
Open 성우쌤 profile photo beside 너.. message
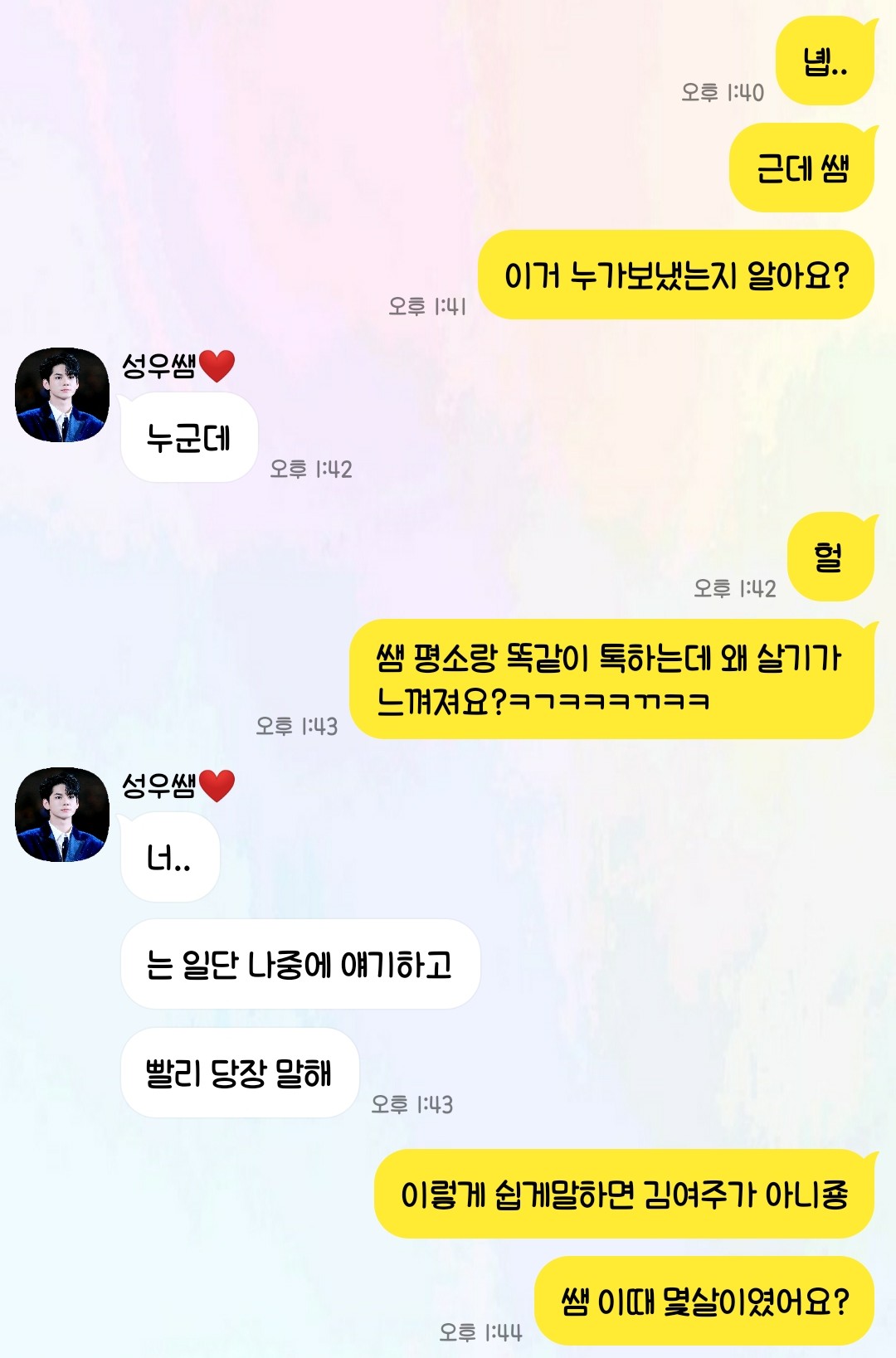tap(62, 815)
